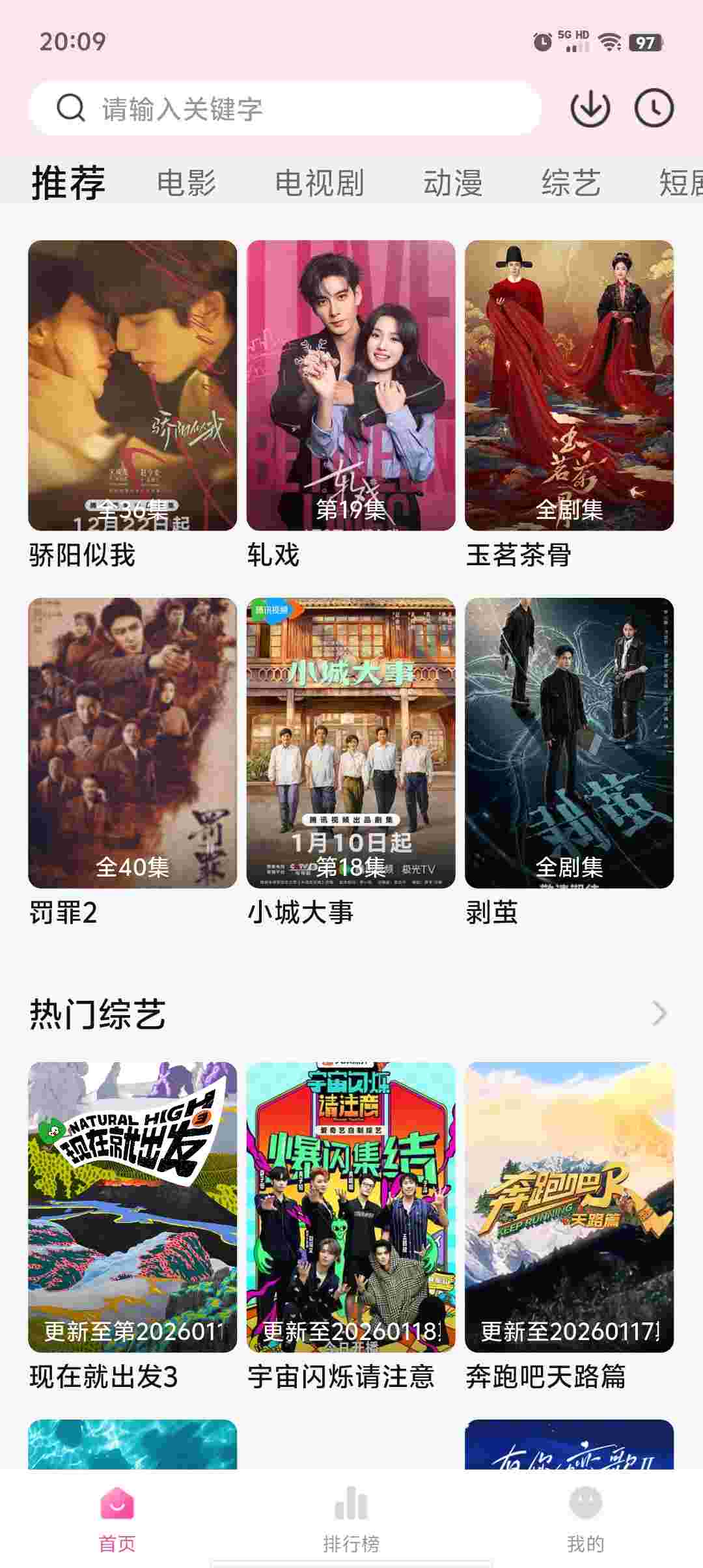Open the drama 轧戏
Screen dimensions: 703x1568
point(351,385)
